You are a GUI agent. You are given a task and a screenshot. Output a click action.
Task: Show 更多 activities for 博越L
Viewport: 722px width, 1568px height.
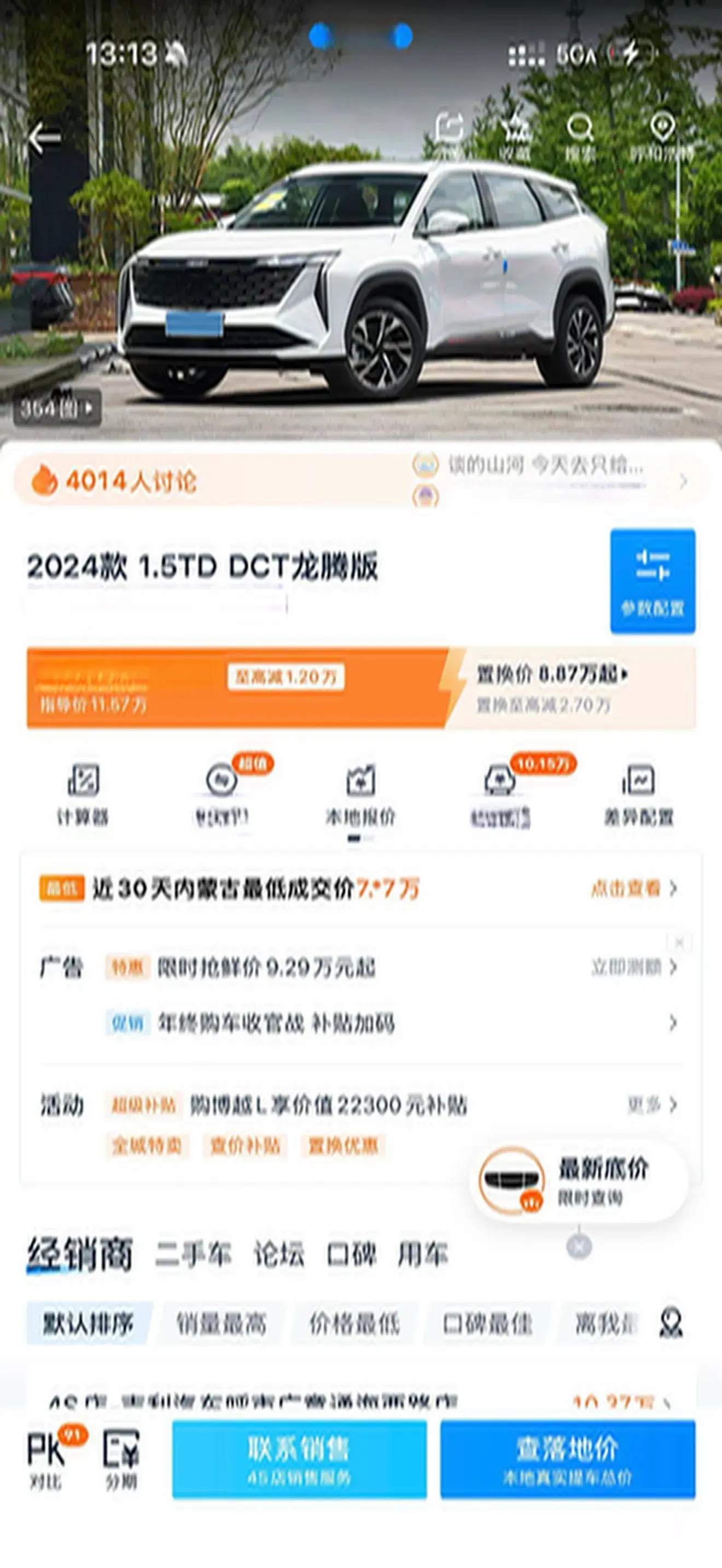(x=651, y=1104)
